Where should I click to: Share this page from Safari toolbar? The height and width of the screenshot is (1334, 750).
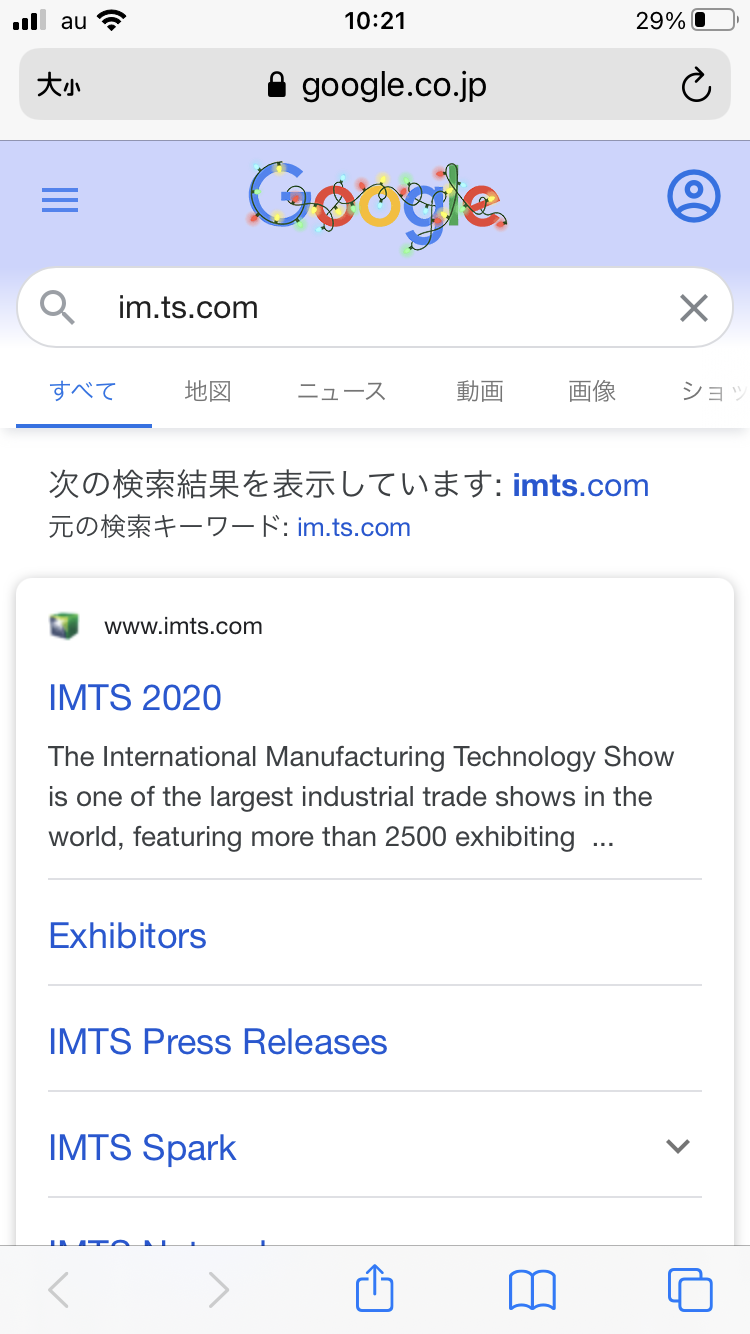[x=375, y=1290]
